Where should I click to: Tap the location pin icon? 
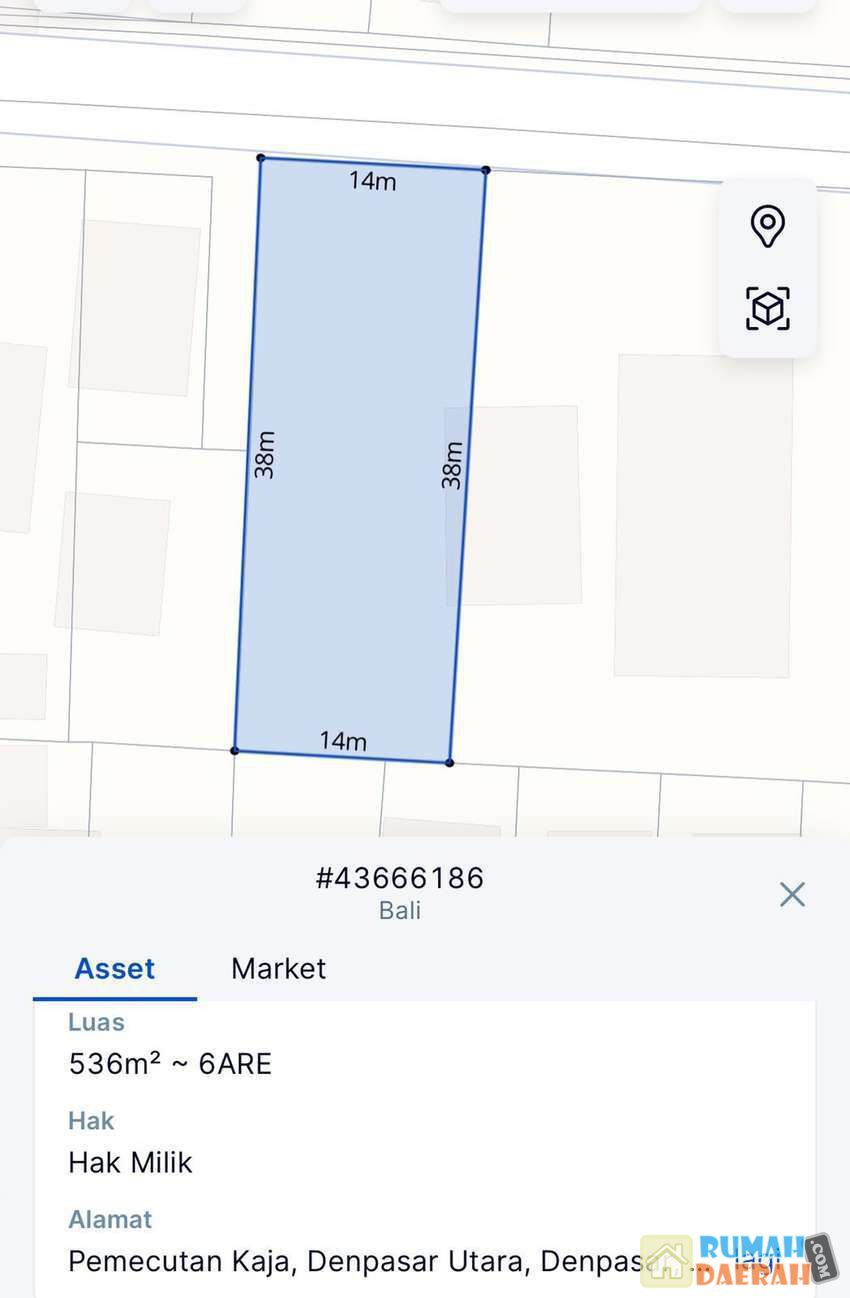coord(767,226)
